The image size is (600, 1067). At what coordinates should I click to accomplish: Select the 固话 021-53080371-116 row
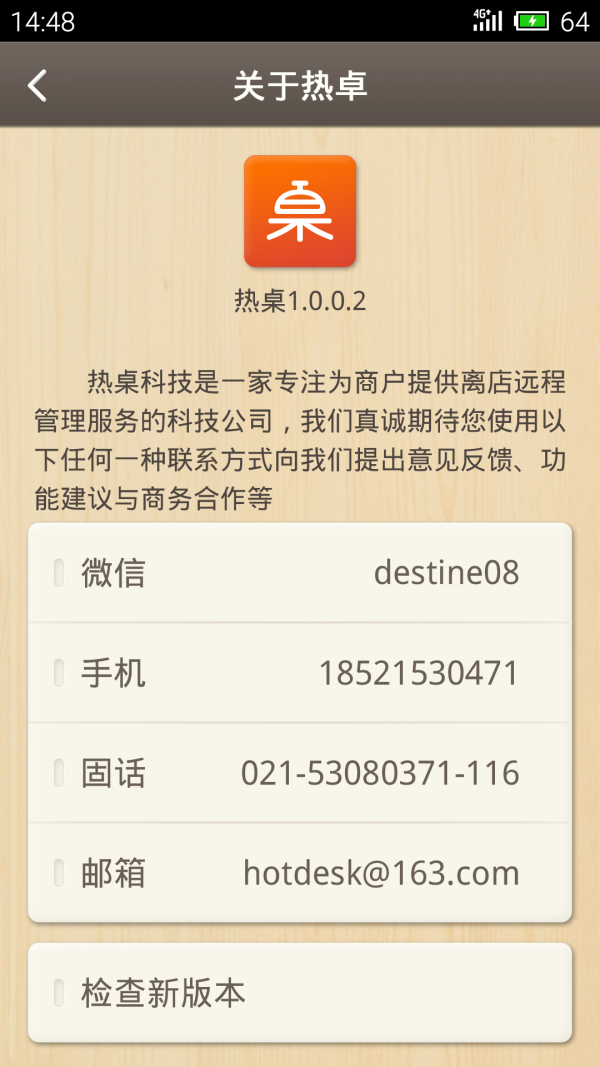coord(300,773)
